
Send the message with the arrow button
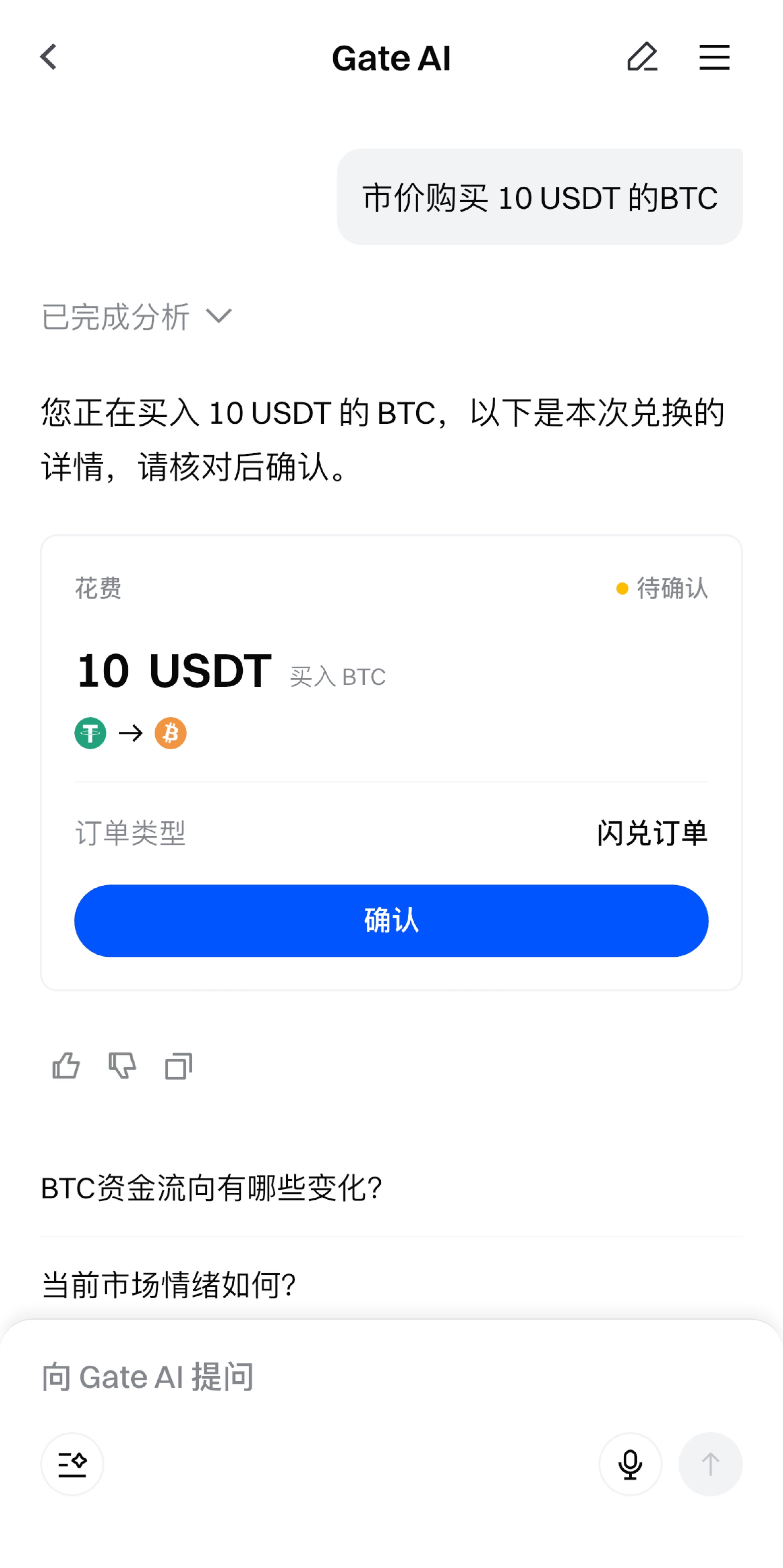710,1464
